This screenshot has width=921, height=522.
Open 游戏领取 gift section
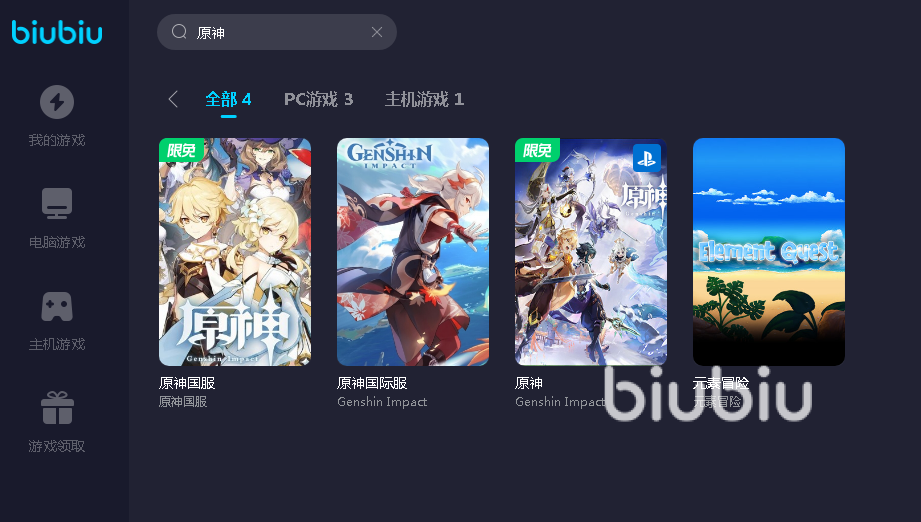point(57,422)
